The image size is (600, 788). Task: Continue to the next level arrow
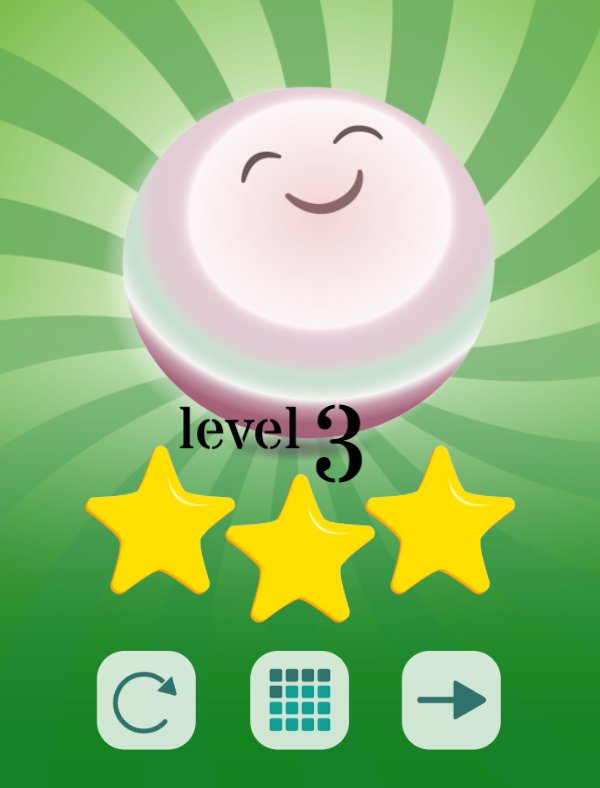tap(451, 700)
